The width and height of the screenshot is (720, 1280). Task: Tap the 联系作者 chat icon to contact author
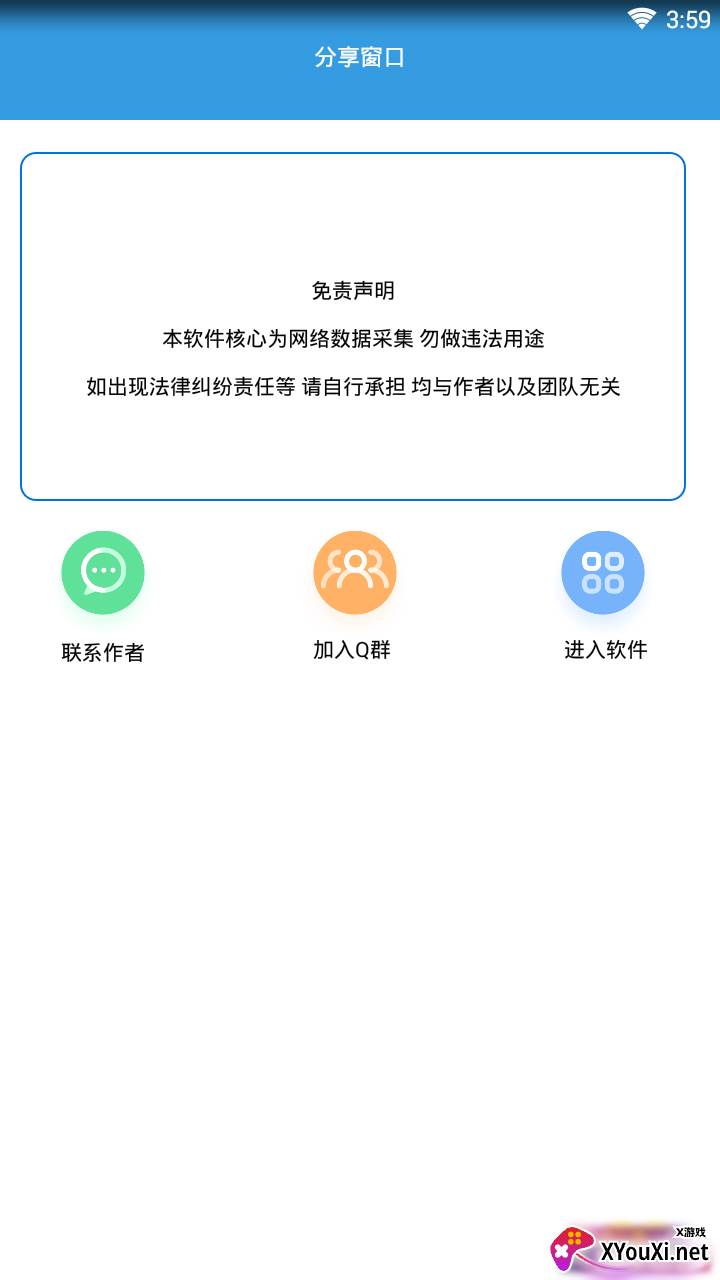click(x=103, y=572)
